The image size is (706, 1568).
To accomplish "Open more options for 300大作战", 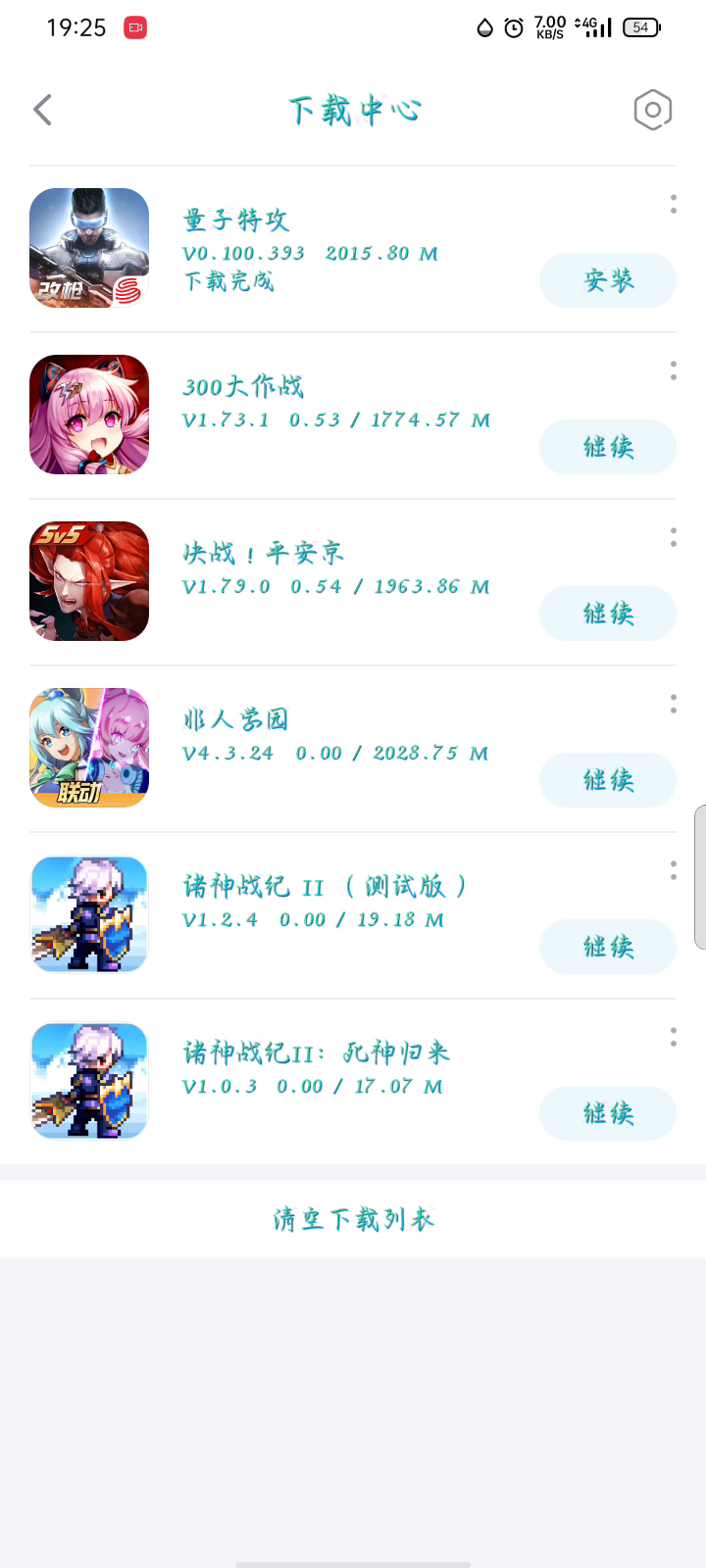I will [673, 370].
